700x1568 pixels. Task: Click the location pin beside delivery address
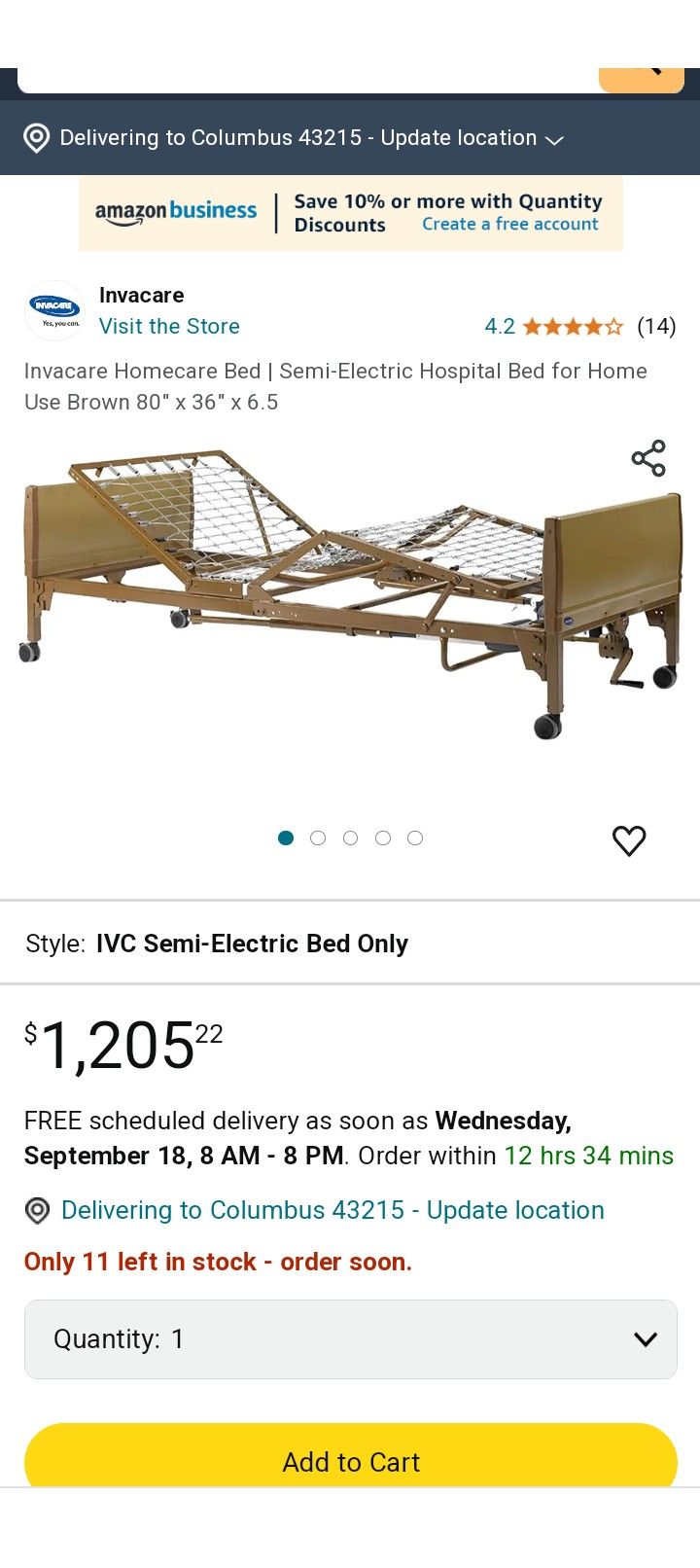tap(36, 1210)
